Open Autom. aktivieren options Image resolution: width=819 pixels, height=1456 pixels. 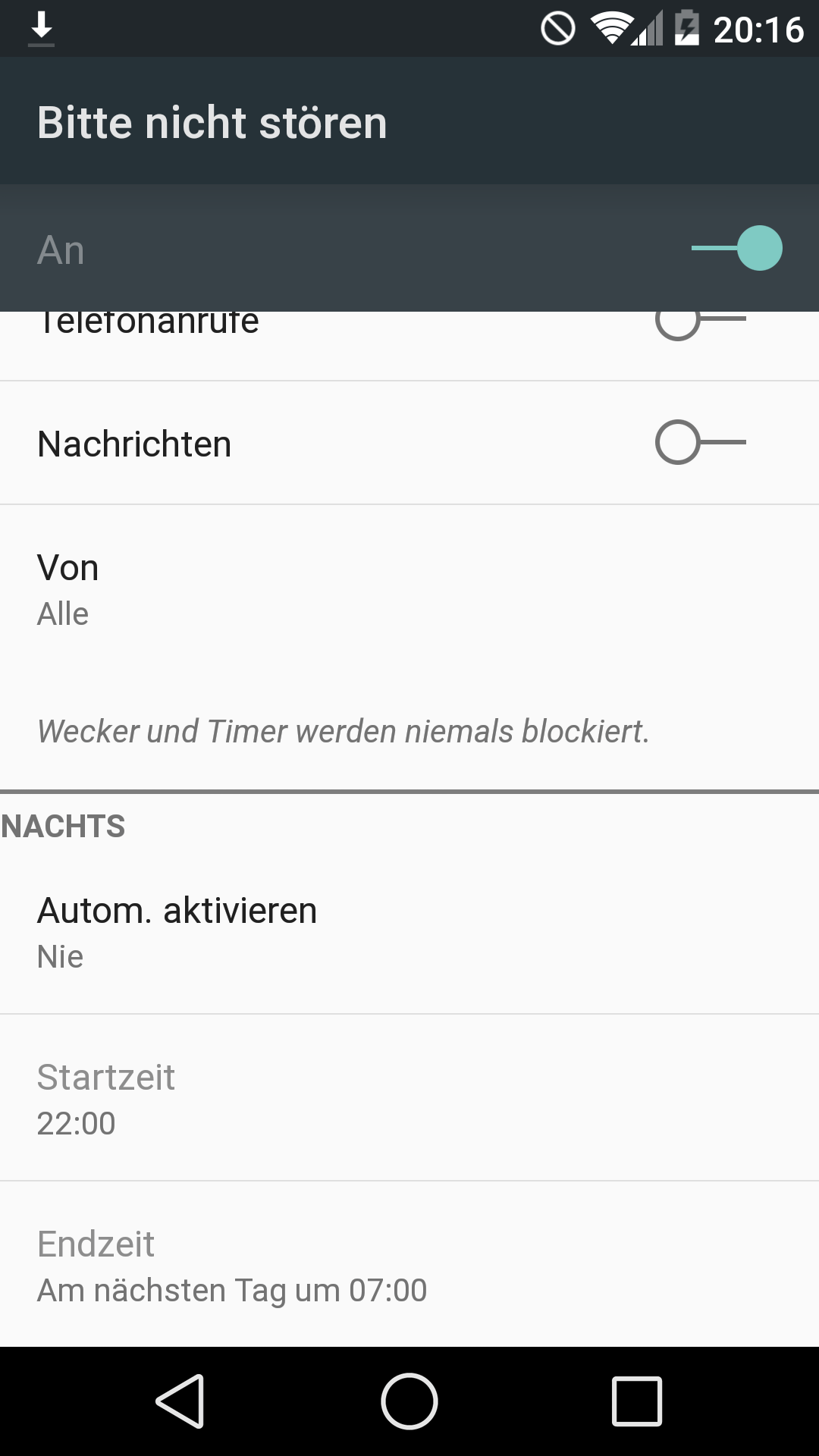(x=409, y=931)
